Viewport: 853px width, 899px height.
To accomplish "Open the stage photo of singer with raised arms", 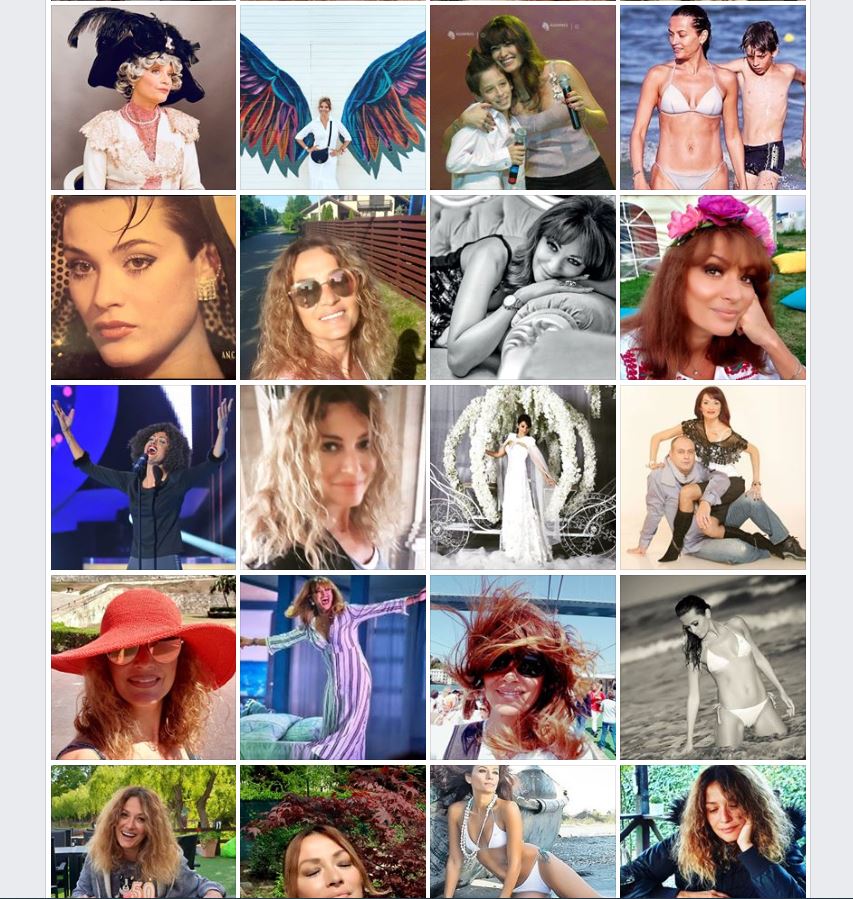I will (143, 477).
